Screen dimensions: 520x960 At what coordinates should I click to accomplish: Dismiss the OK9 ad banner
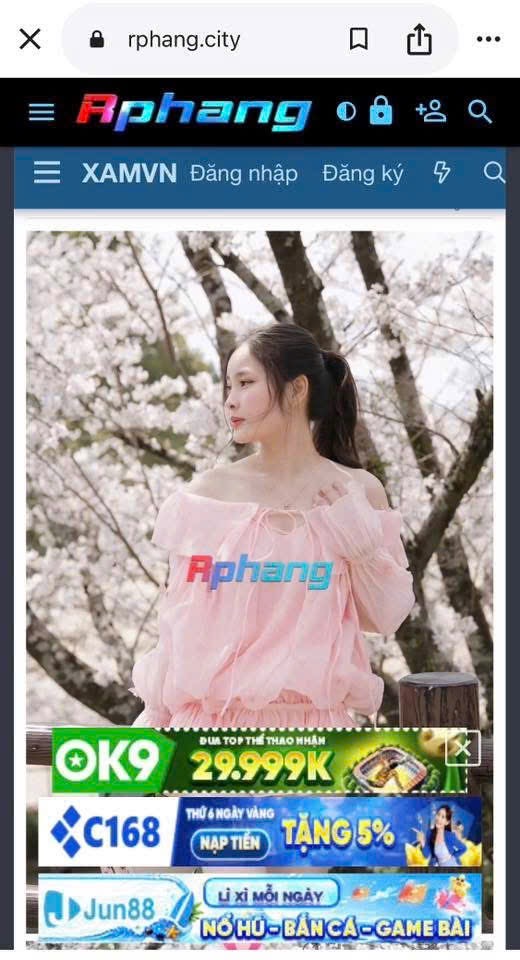pos(462,748)
